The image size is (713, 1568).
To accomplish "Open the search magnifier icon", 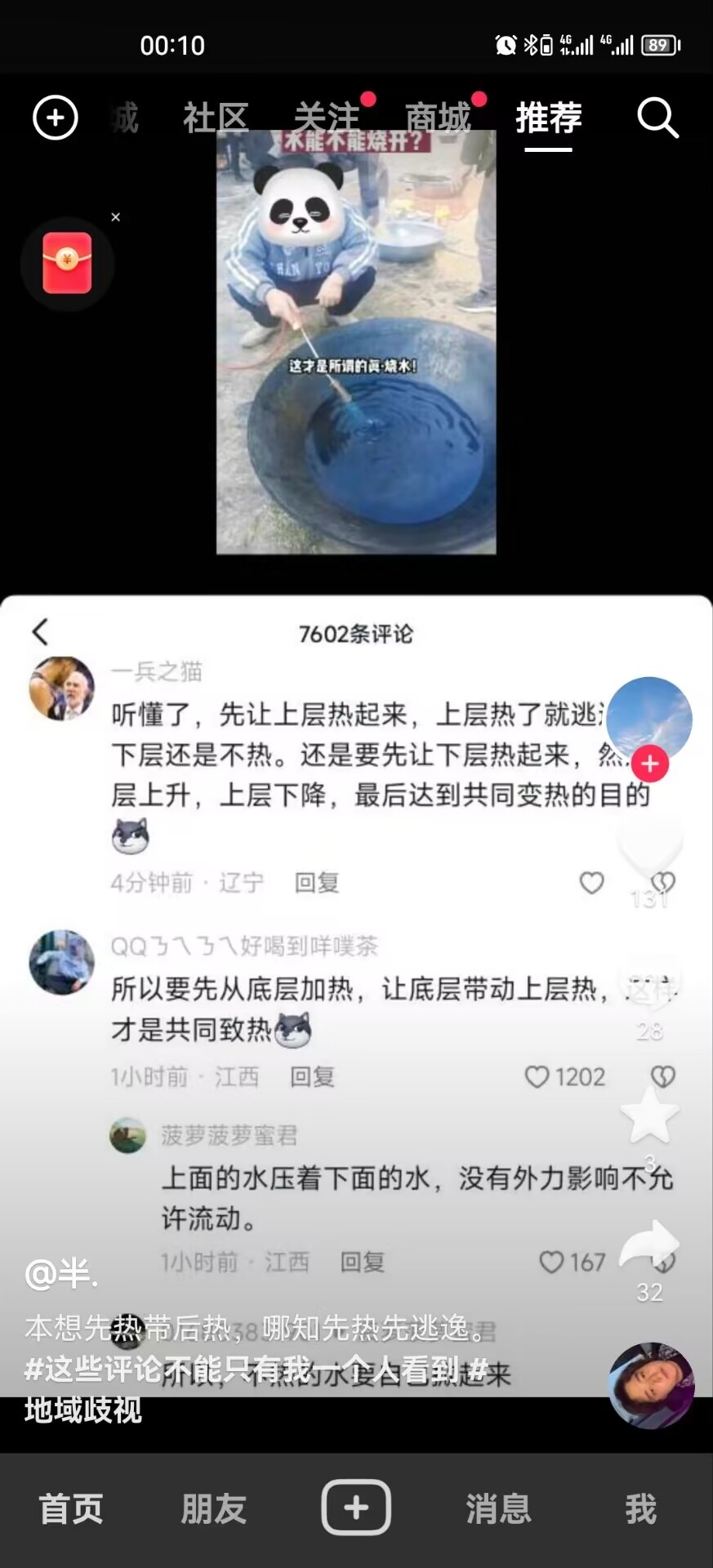I will 657,118.
